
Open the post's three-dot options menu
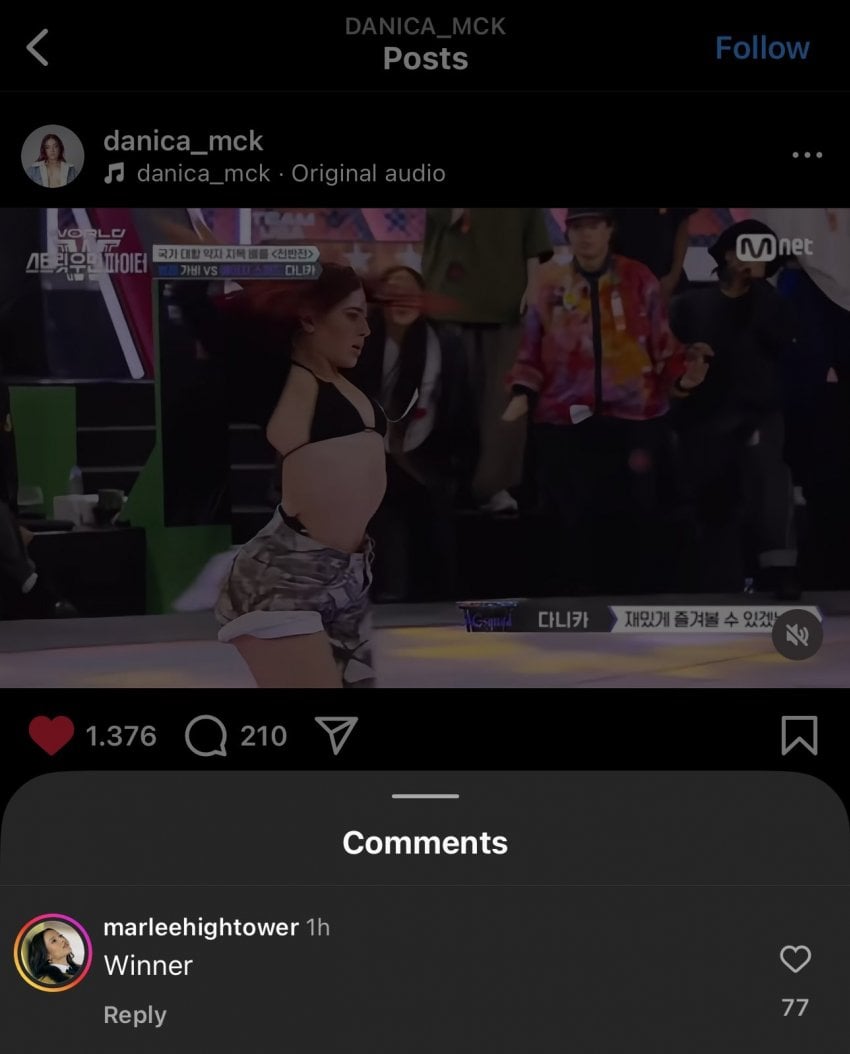[x=806, y=155]
